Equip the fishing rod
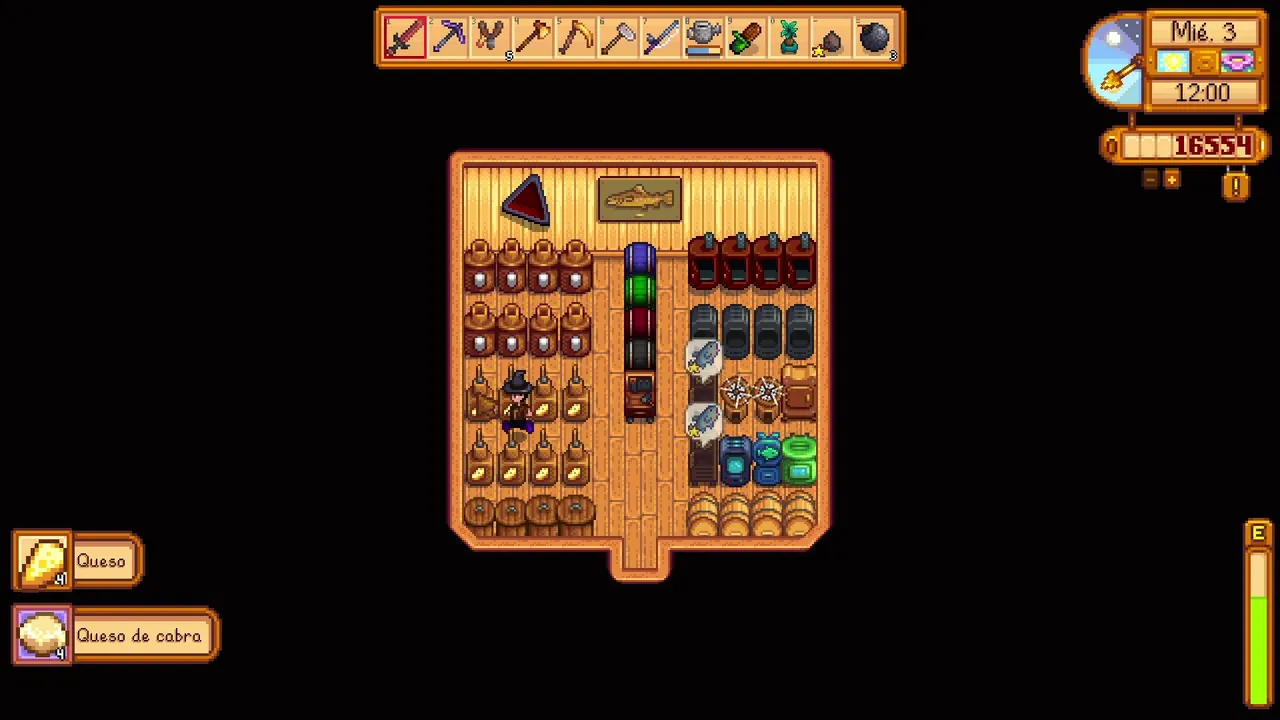Screen dimensions: 1280x720 coord(661,38)
